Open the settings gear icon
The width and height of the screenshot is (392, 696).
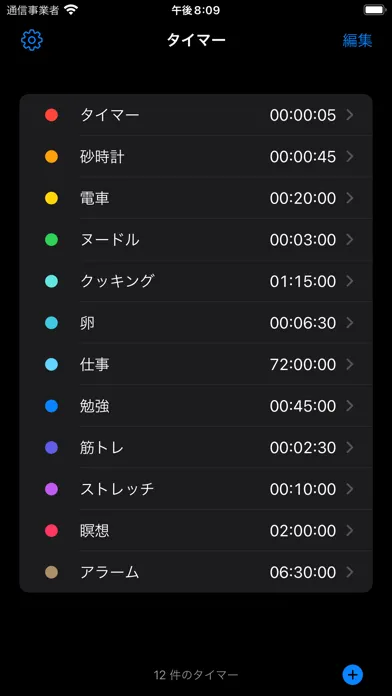(32, 40)
